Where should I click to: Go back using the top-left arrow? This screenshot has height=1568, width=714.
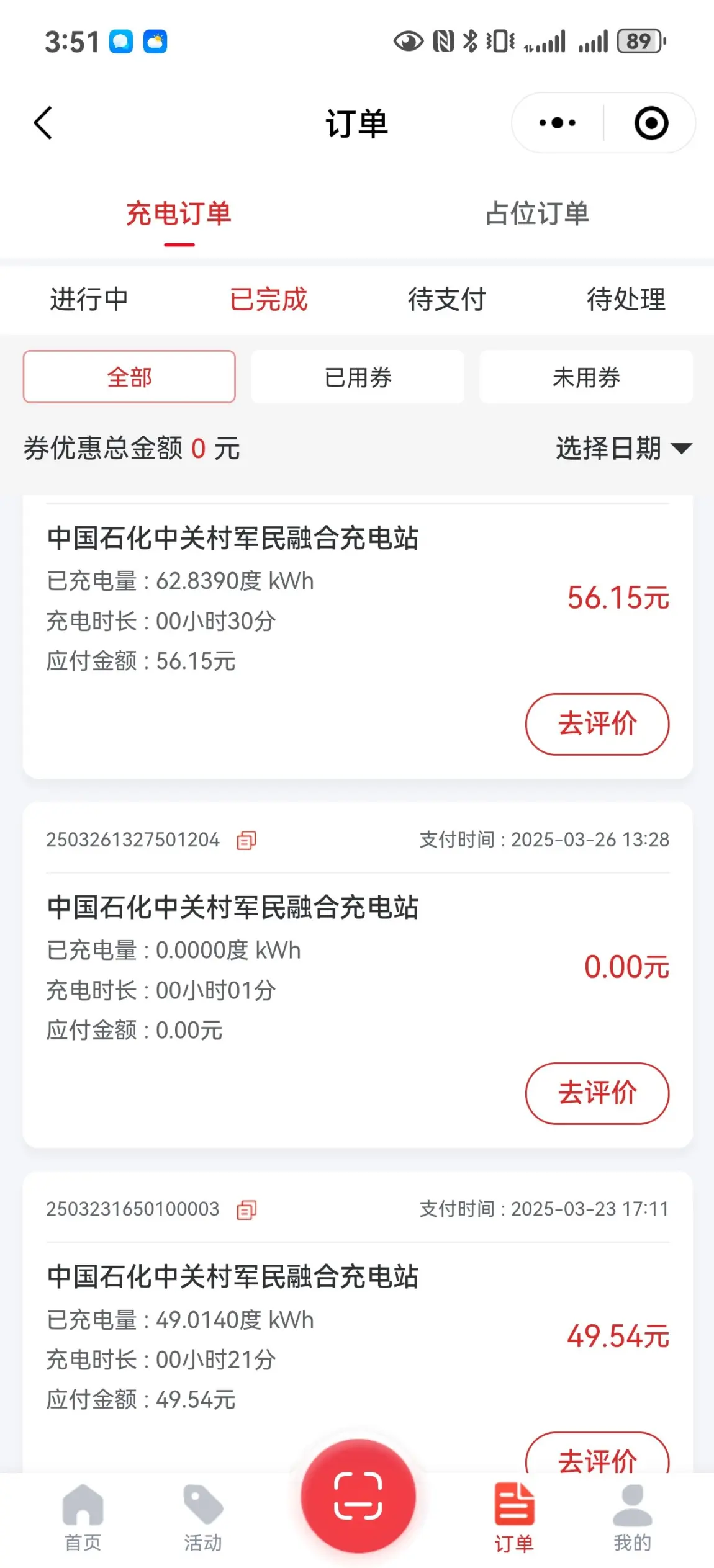pos(43,123)
